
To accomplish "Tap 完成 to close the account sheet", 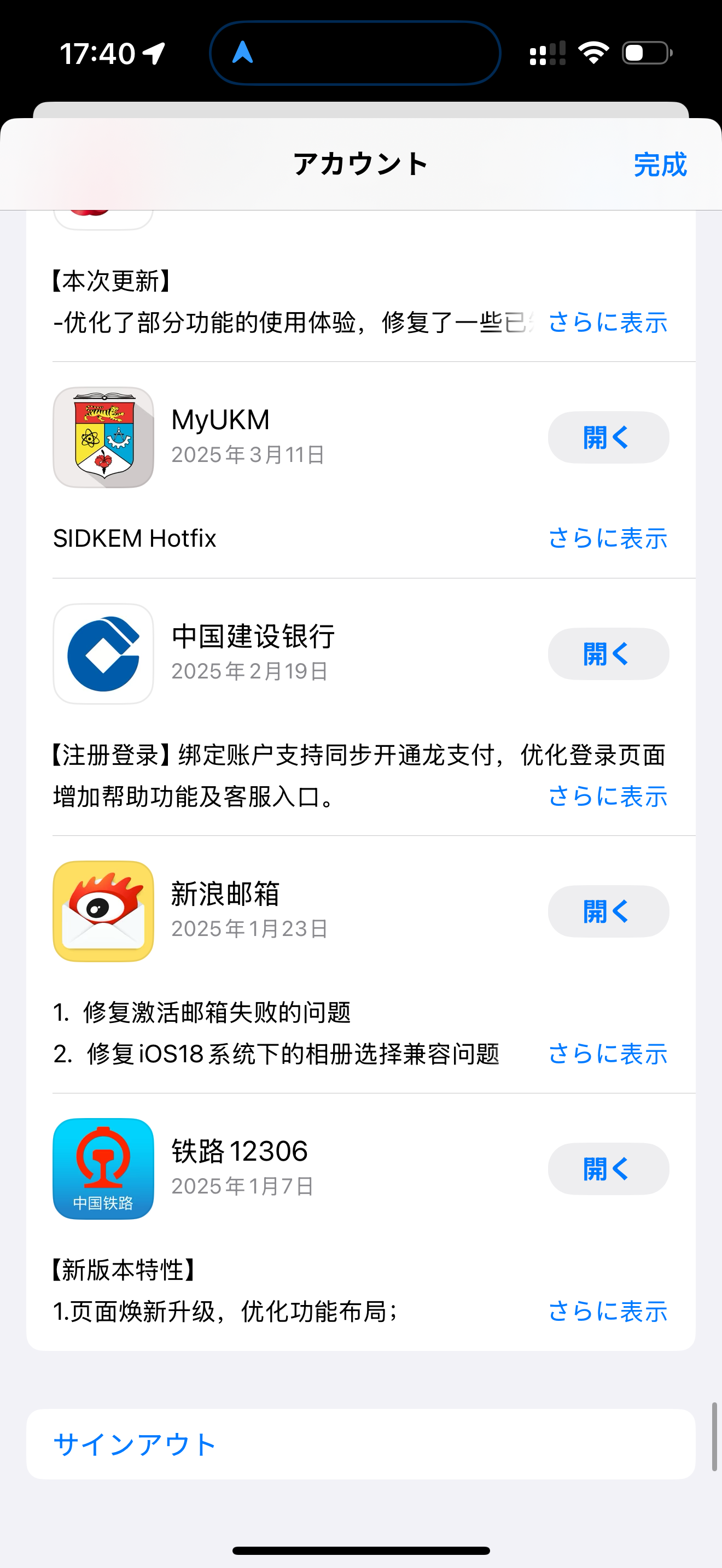I will pyautogui.click(x=660, y=165).
